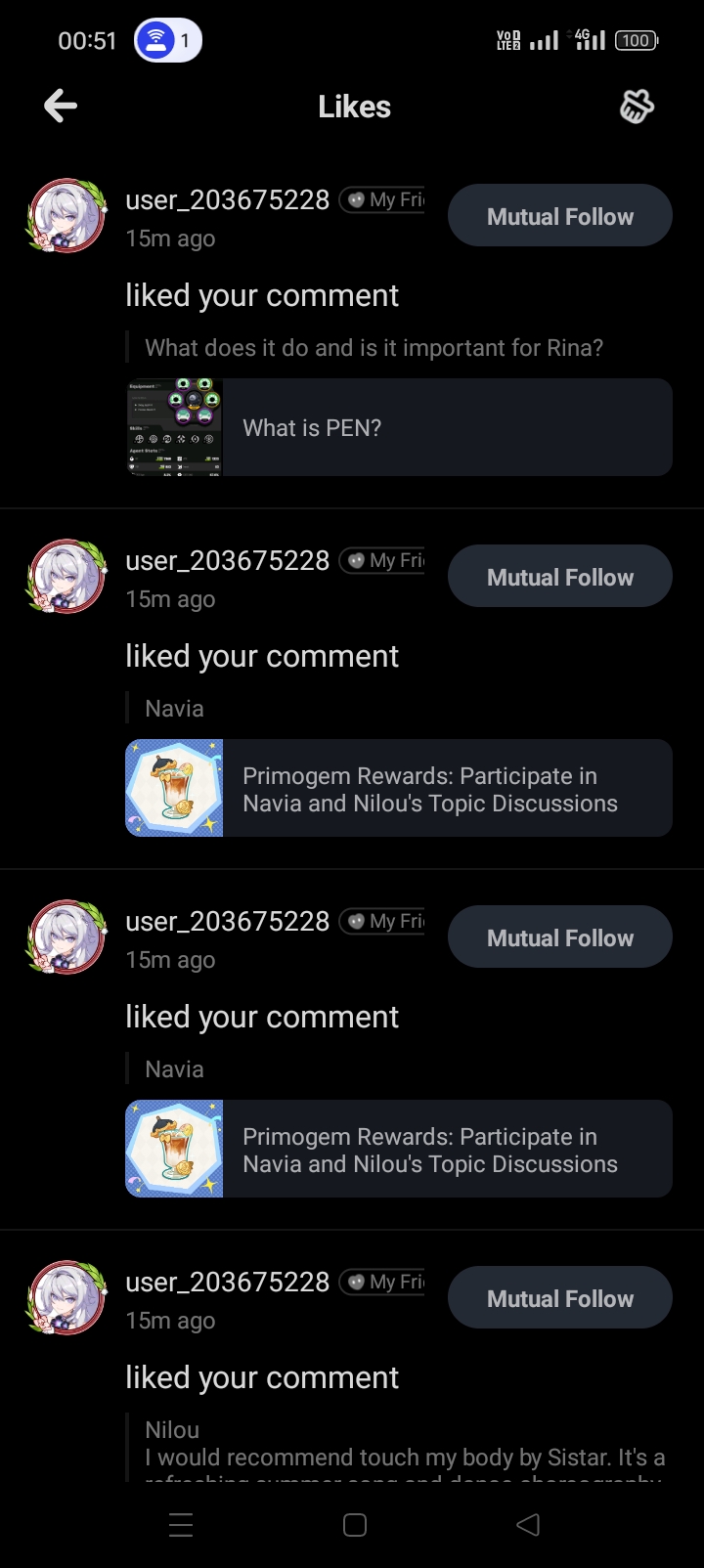Open your quoted comment about Rina
The width and height of the screenshot is (704, 1568).
pos(374,348)
